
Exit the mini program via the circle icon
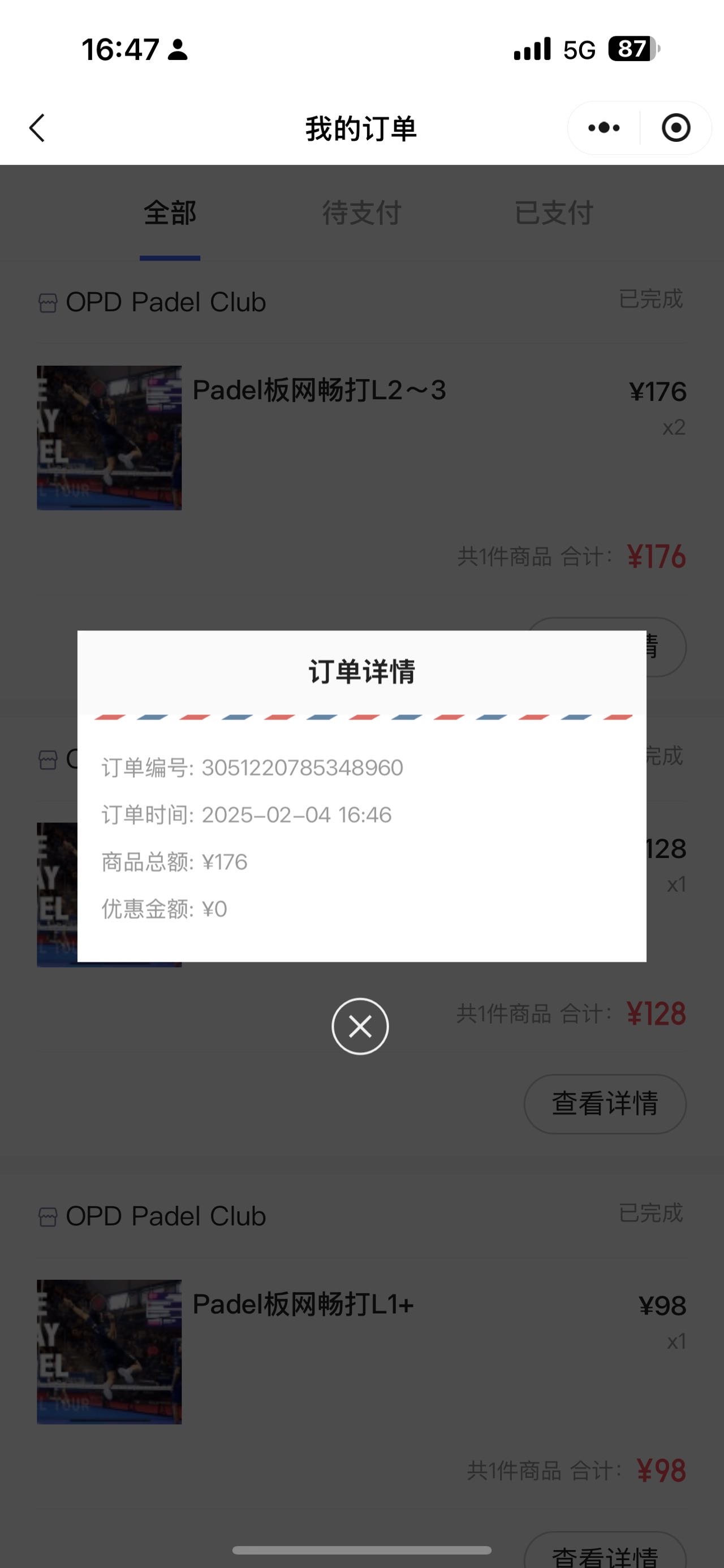pos(676,128)
